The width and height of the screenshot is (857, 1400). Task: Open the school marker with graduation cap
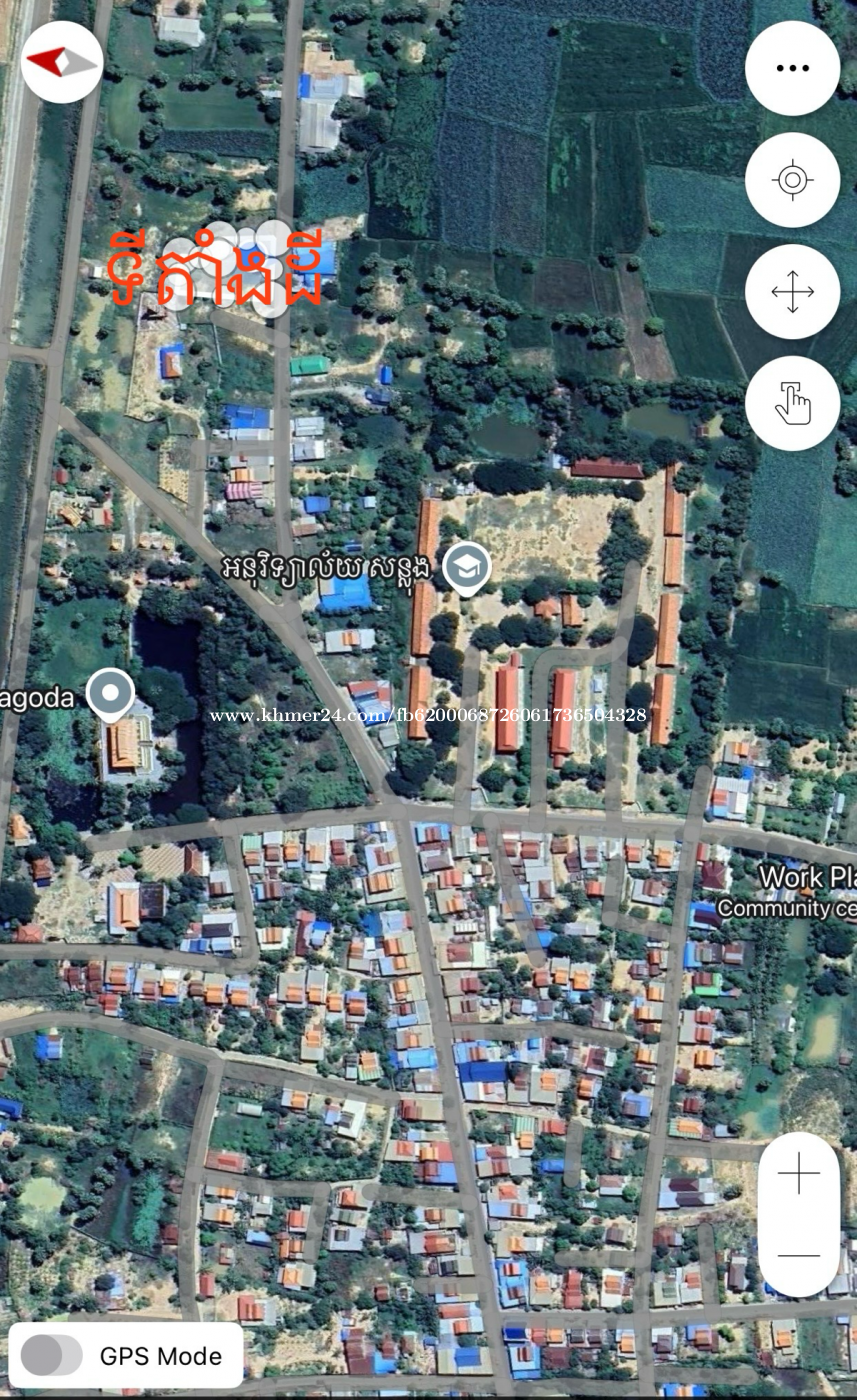[467, 569]
